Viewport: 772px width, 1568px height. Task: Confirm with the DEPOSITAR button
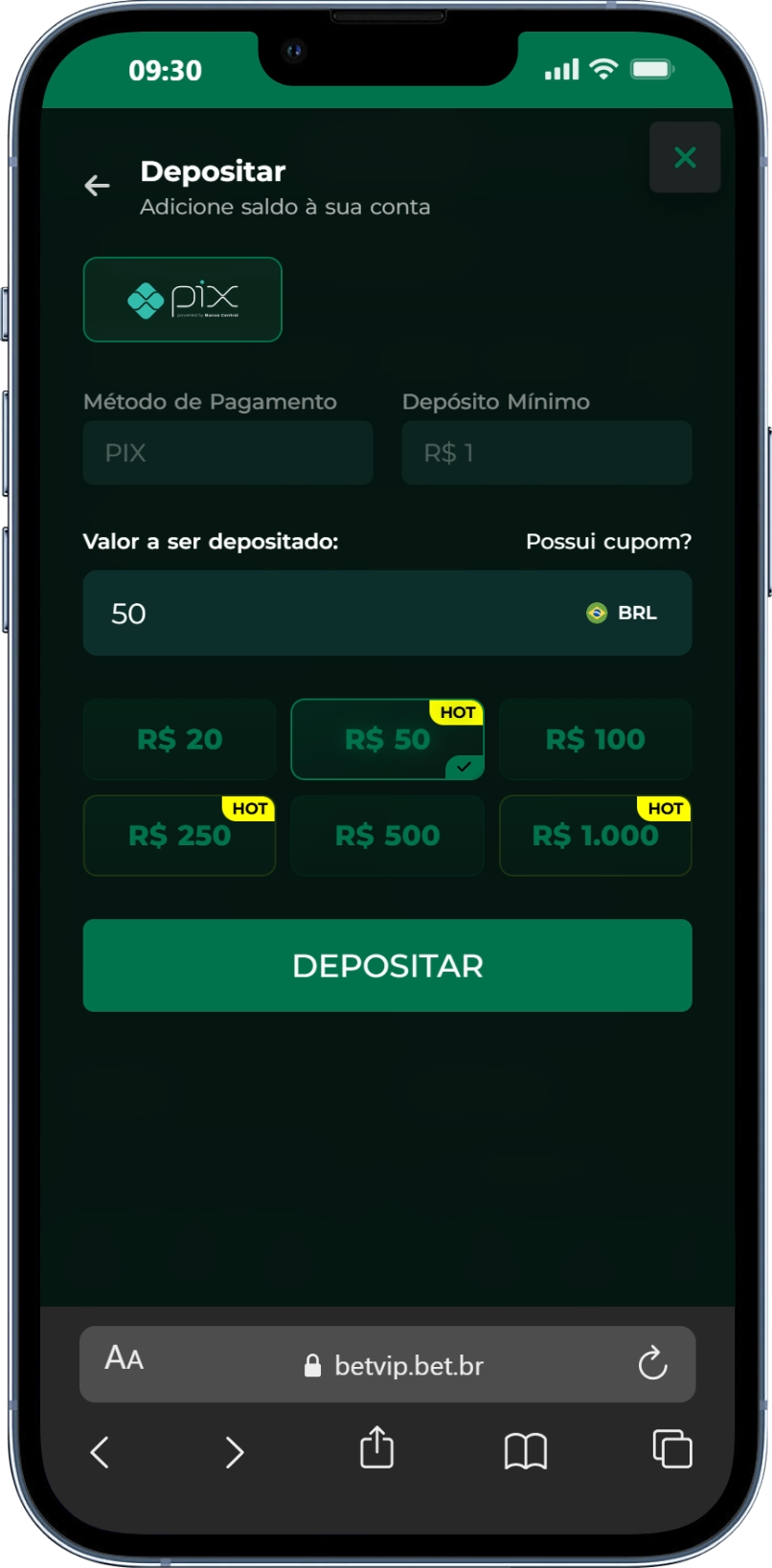coord(387,965)
